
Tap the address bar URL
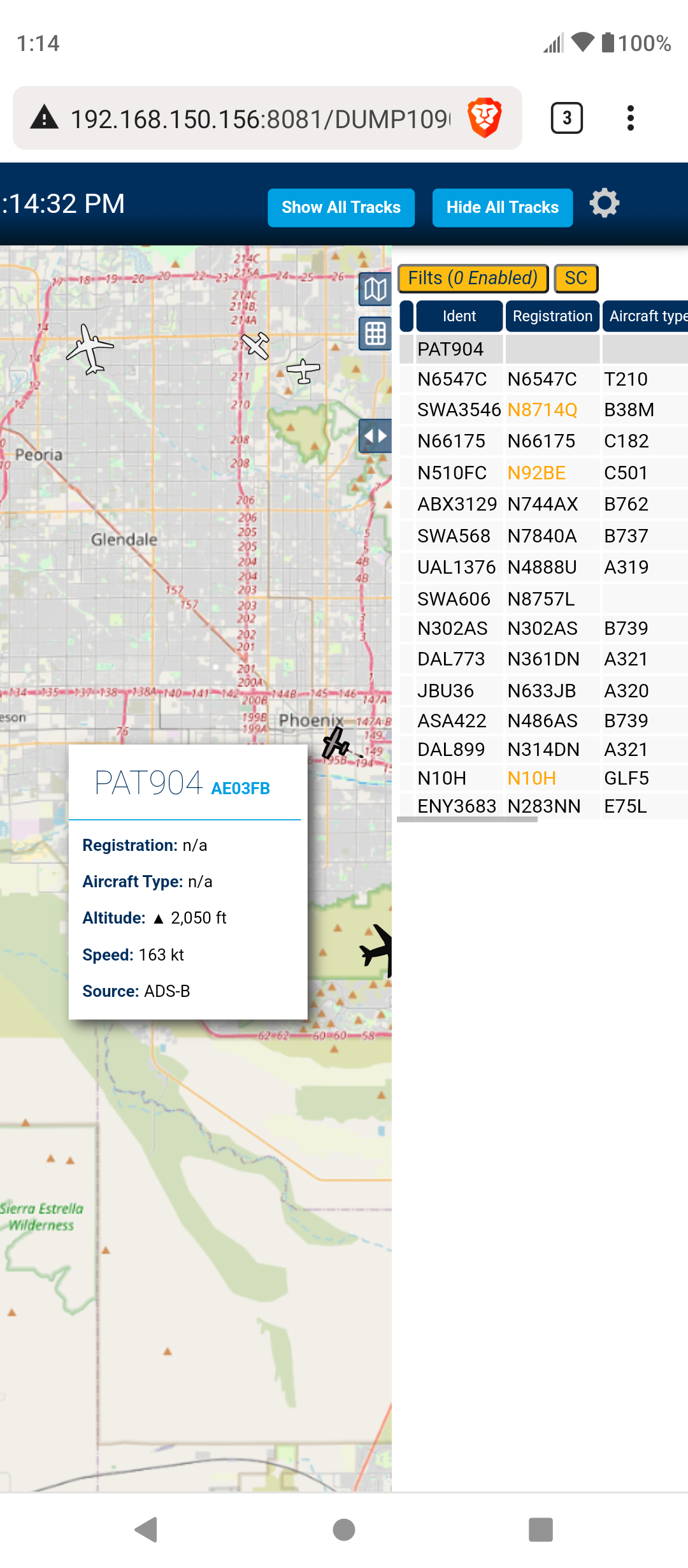[260, 119]
